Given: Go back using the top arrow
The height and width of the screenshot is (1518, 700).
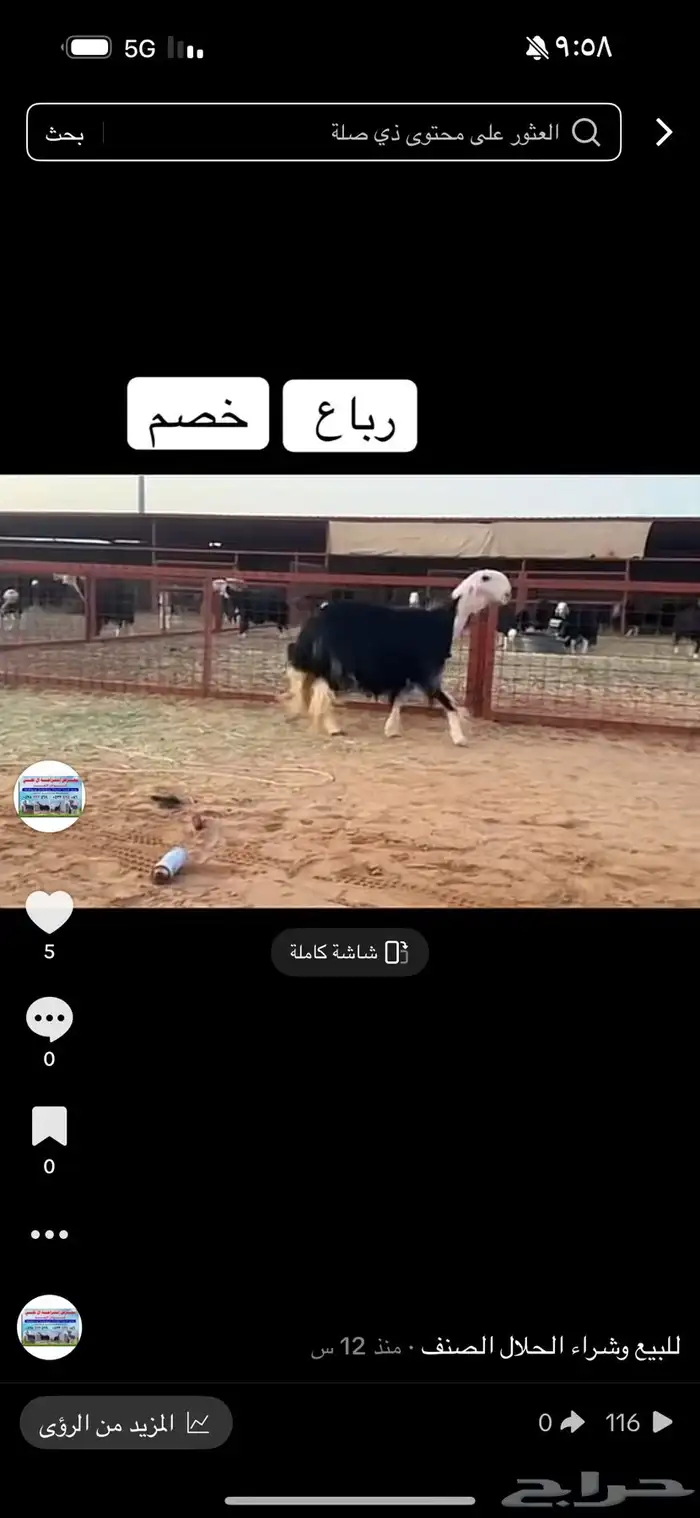Looking at the screenshot, I should (x=663, y=132).
